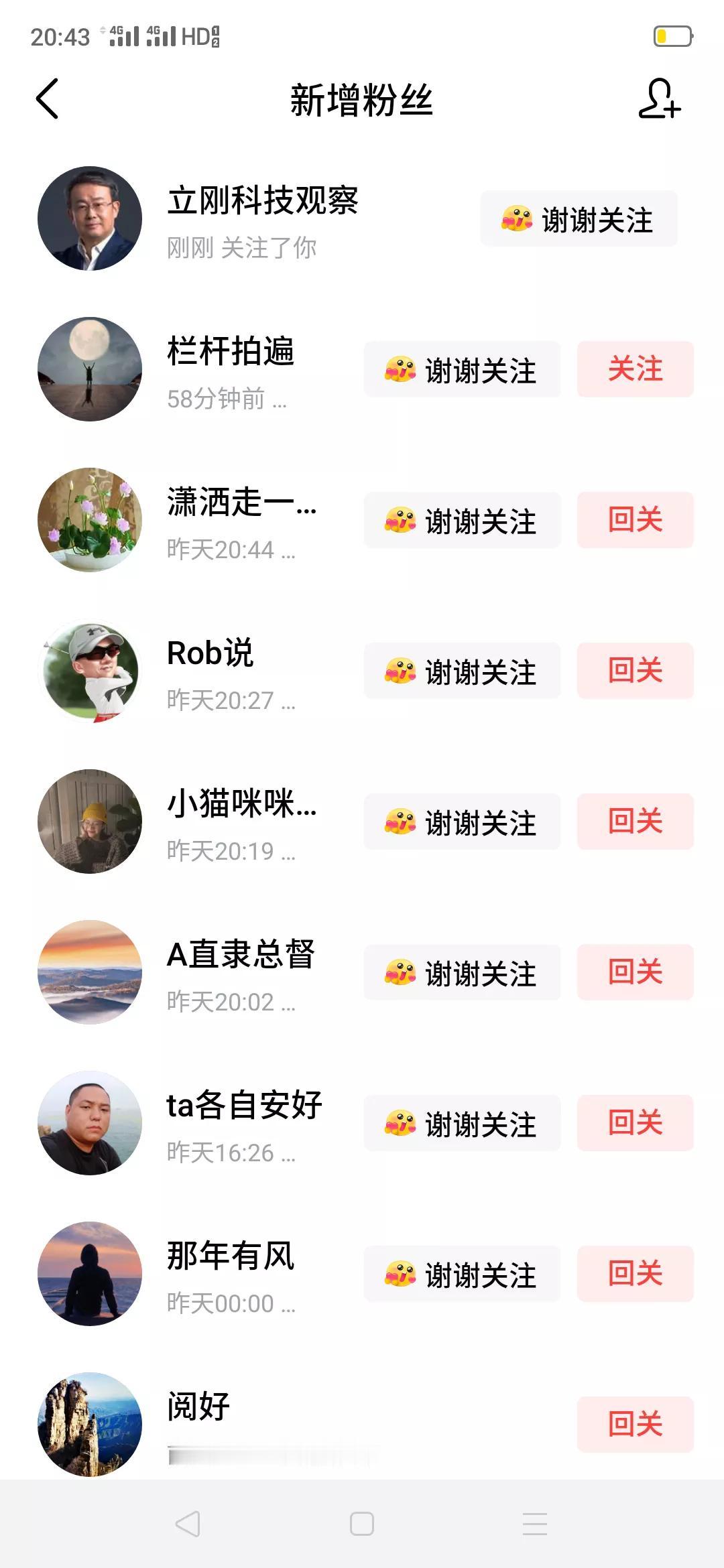Viewport: 724px width, 1568px height.
Task: Tap the system home button
Action: [362, 1524]
